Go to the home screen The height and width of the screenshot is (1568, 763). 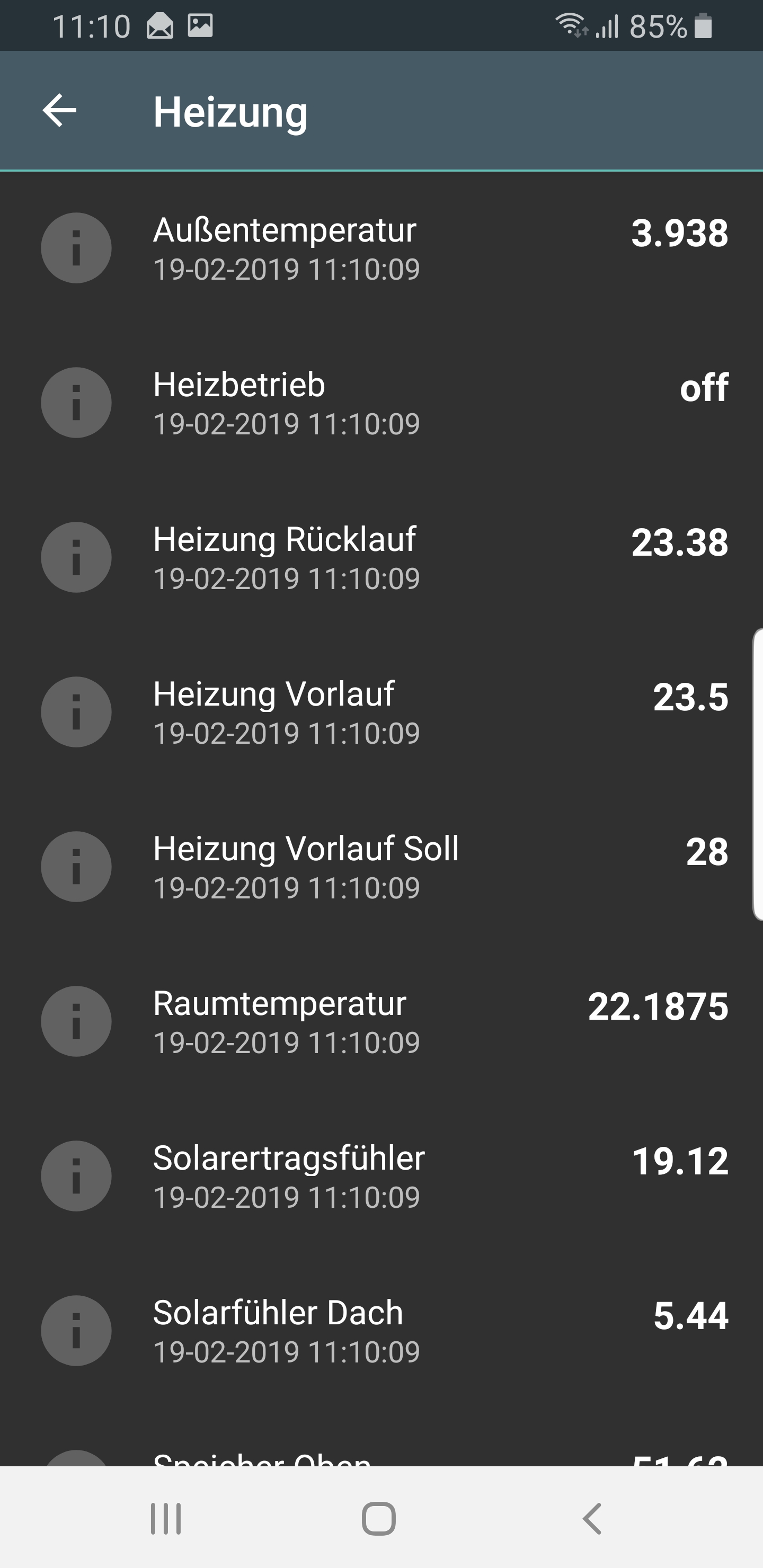click(x=379, y=1519)
